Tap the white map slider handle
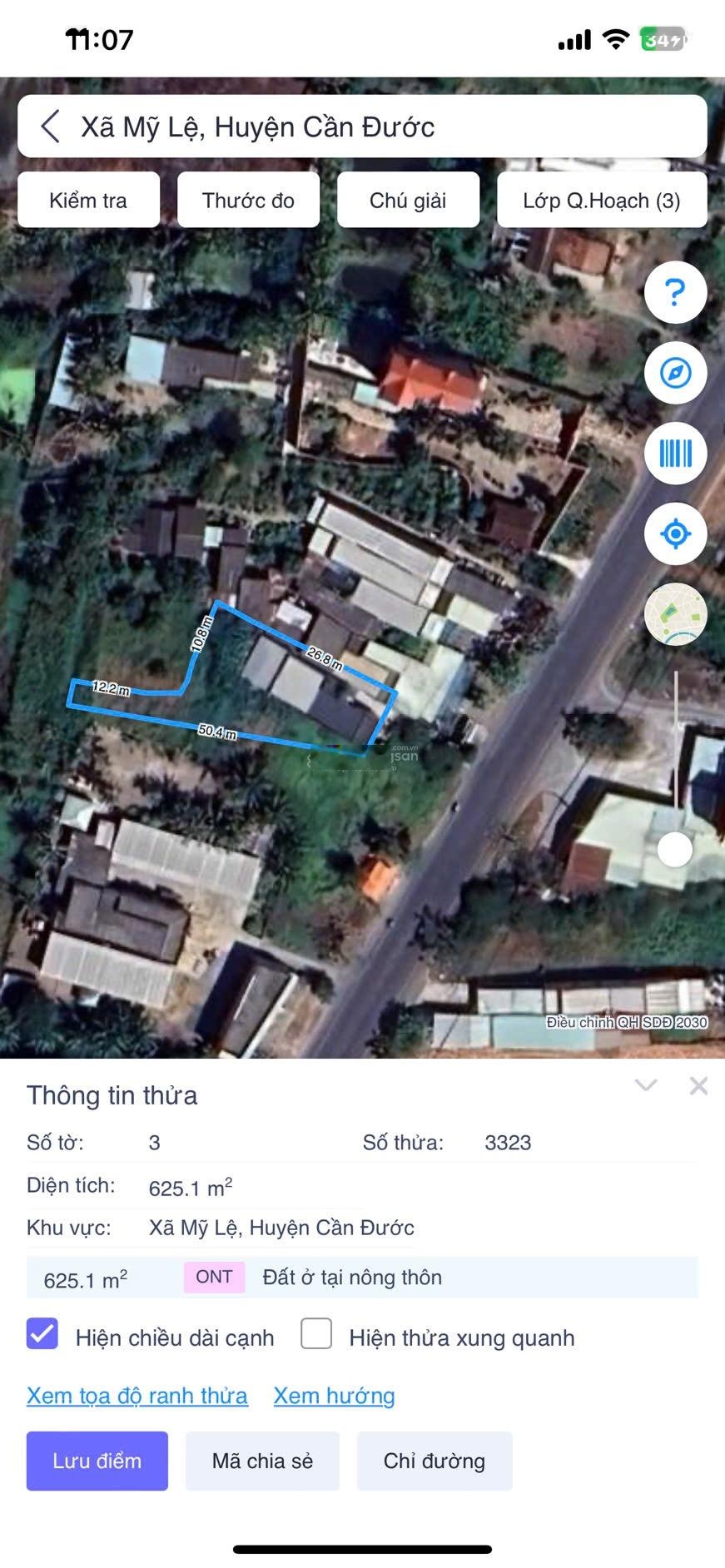The image size is (725, 1568). click(x=674, y=850)
